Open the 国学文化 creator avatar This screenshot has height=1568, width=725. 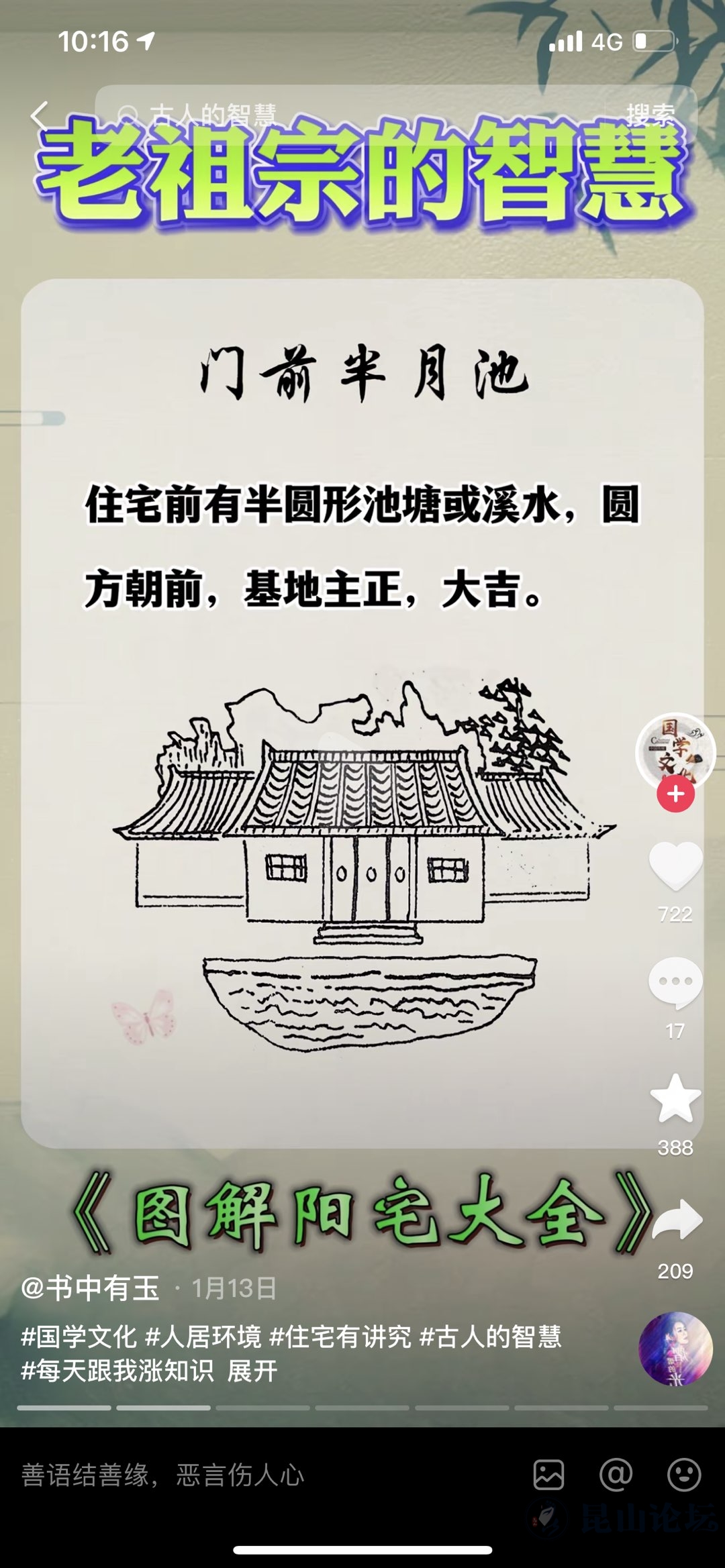(x=675, y=751)
